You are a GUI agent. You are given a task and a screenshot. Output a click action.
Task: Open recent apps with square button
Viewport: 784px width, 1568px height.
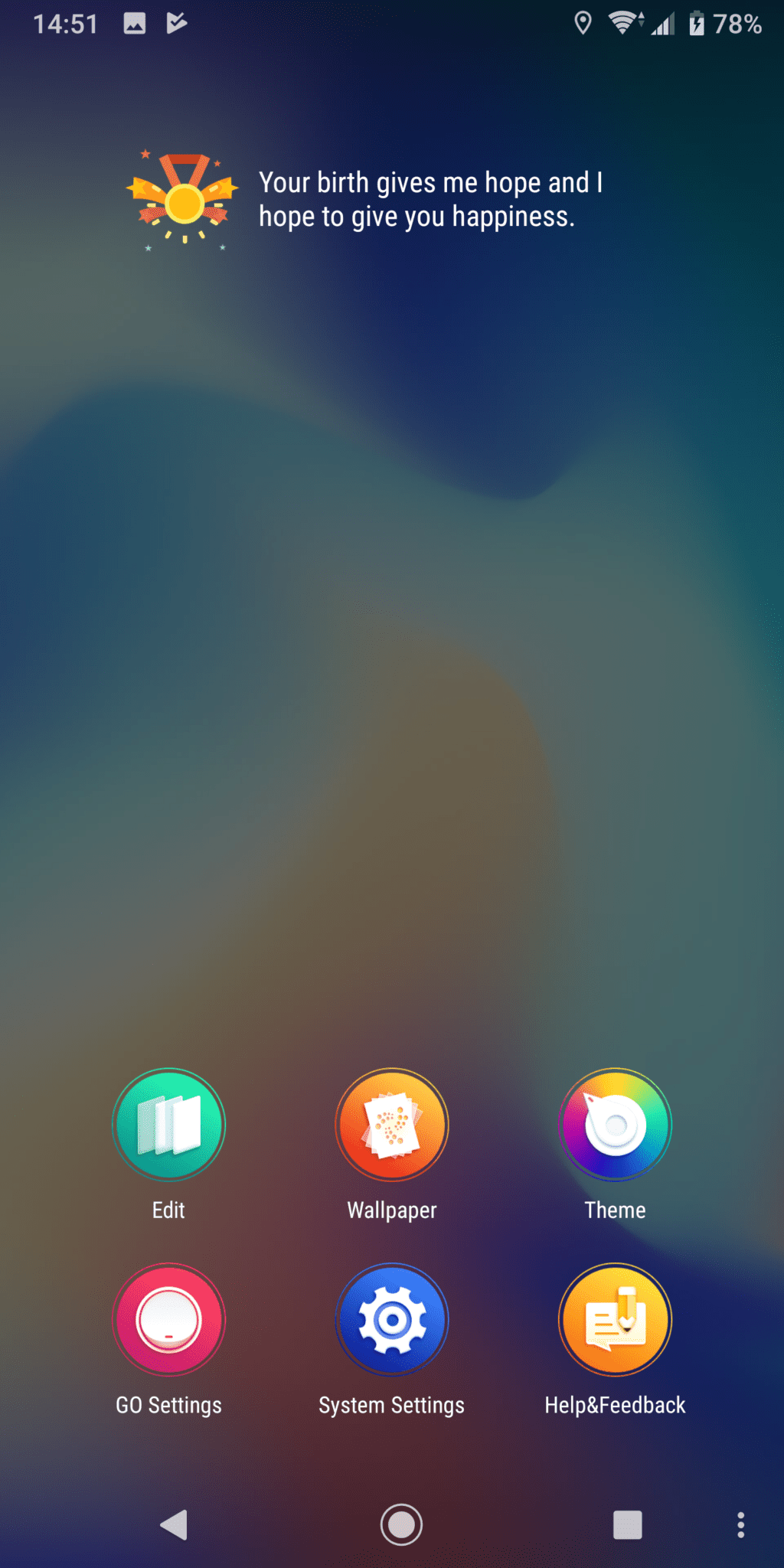(x=628, y=1524)
